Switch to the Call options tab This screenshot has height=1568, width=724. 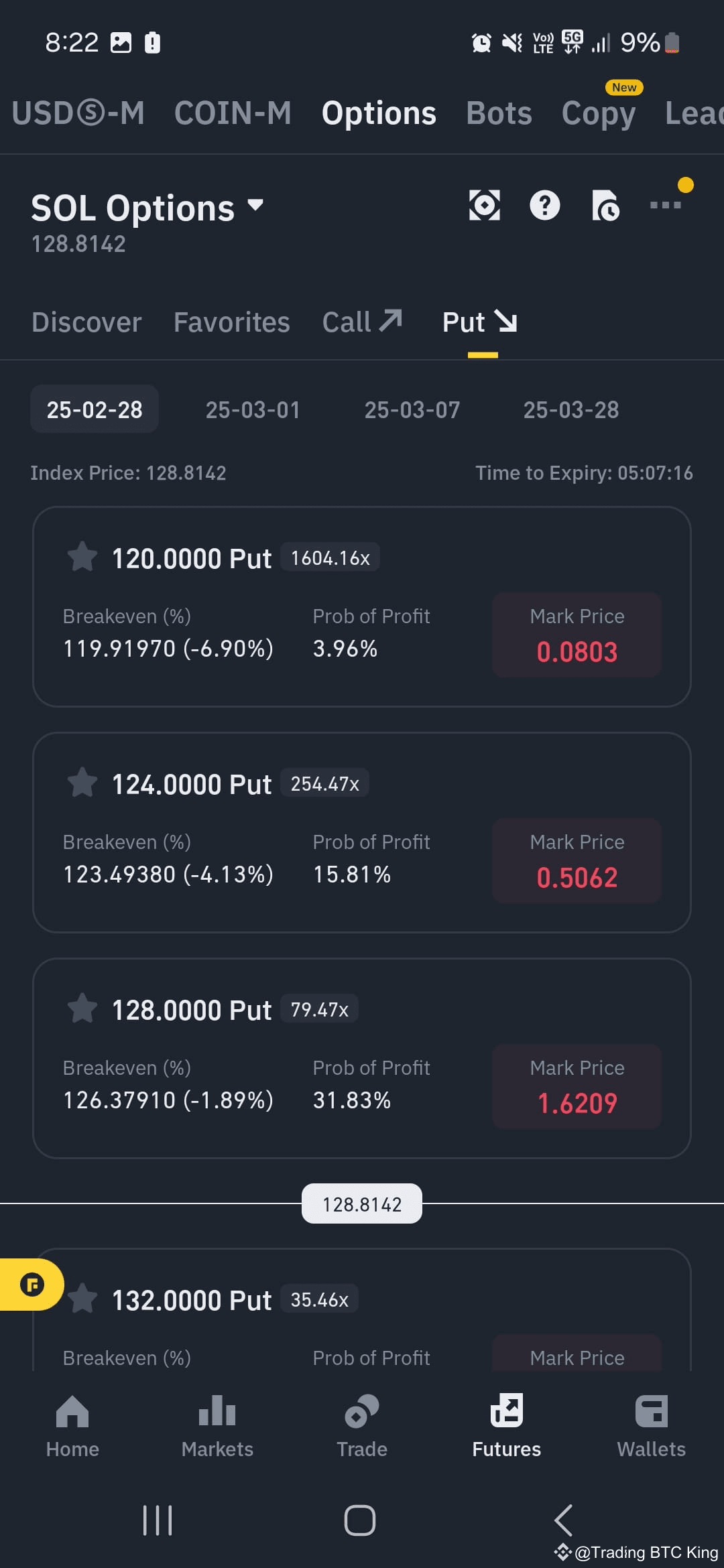pos(362,322)
